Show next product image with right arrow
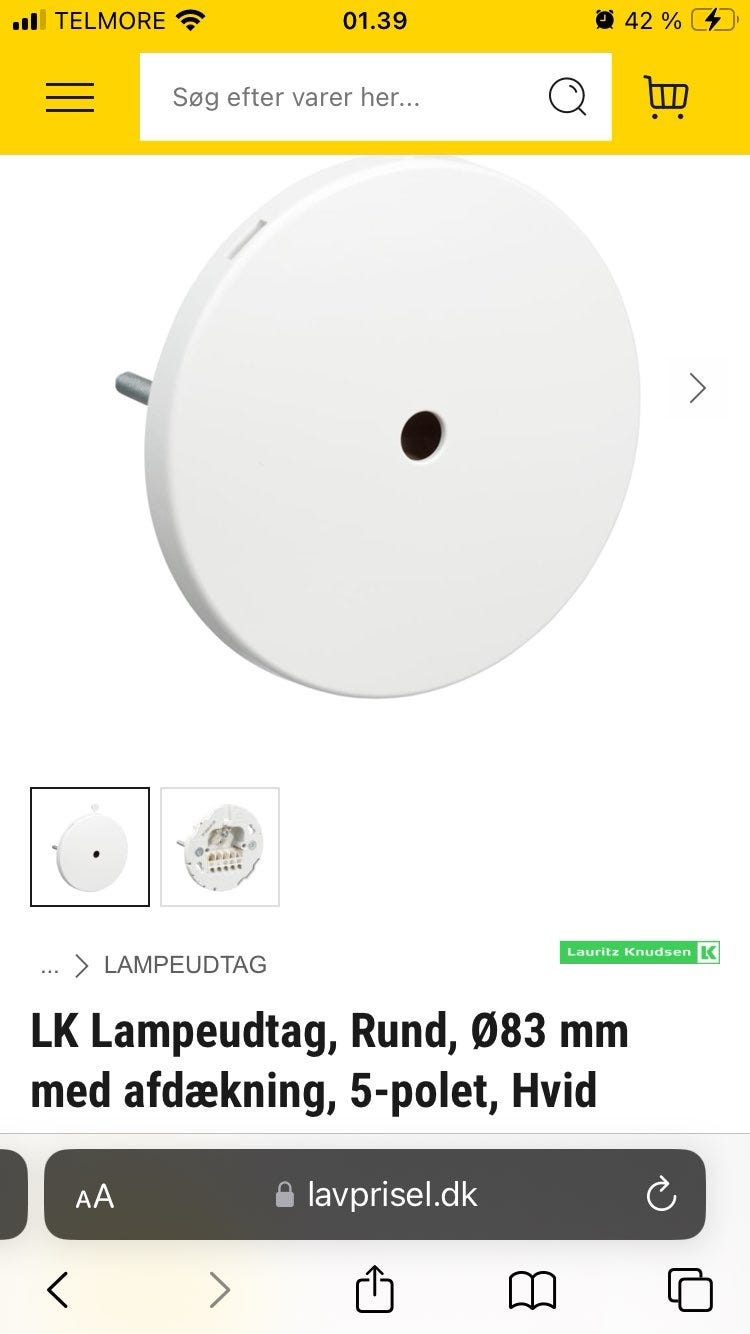 point(697,388)
